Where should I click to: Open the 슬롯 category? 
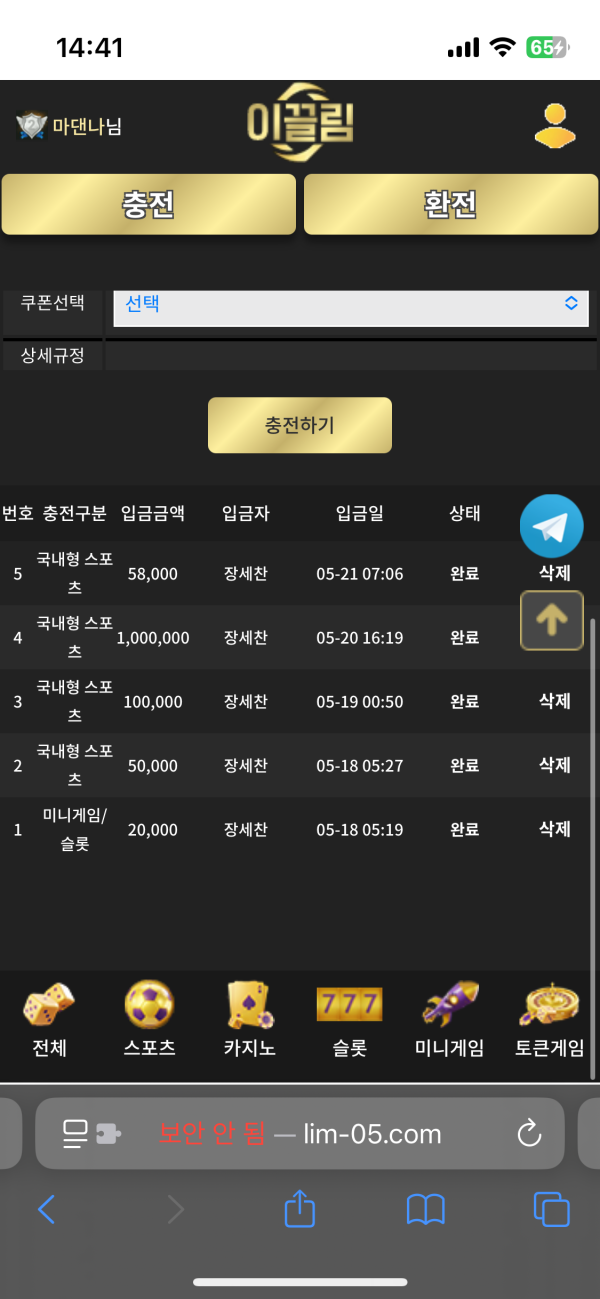pos(350,1020)
